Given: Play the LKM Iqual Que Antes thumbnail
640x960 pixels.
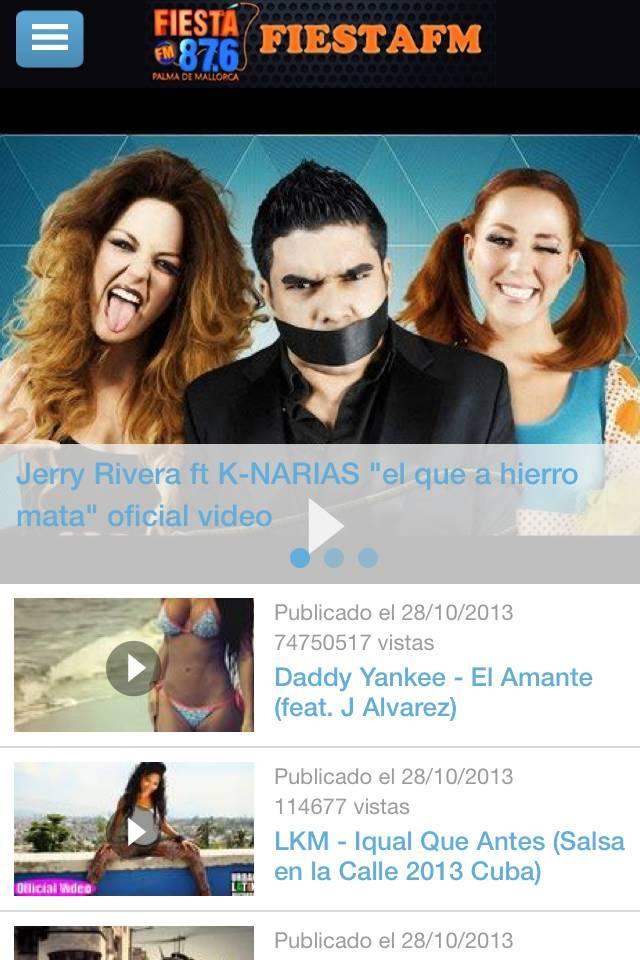Looking at the screenshot, I should point(135,829).
